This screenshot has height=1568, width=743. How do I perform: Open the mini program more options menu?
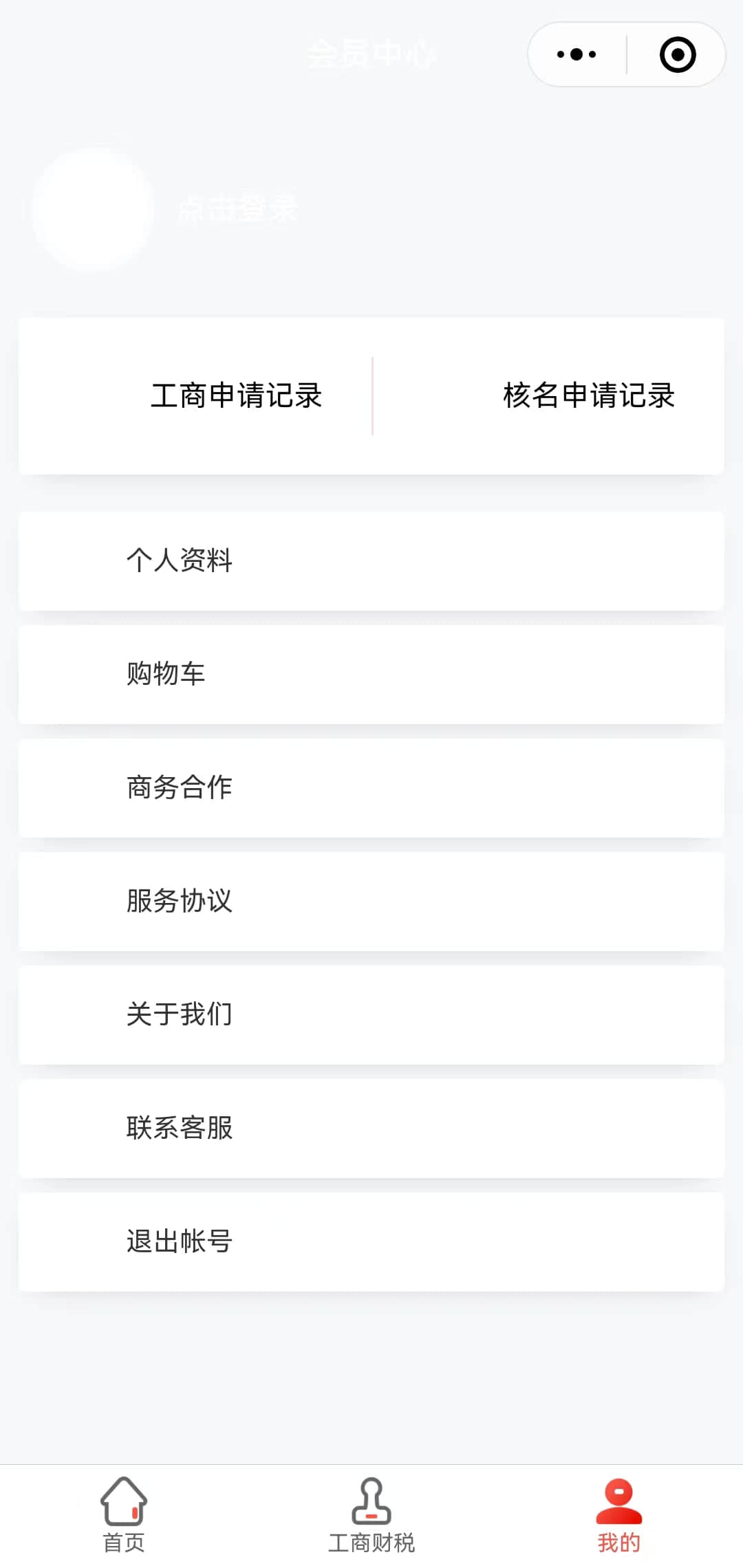pyautogui.click(x=577, y=54)
